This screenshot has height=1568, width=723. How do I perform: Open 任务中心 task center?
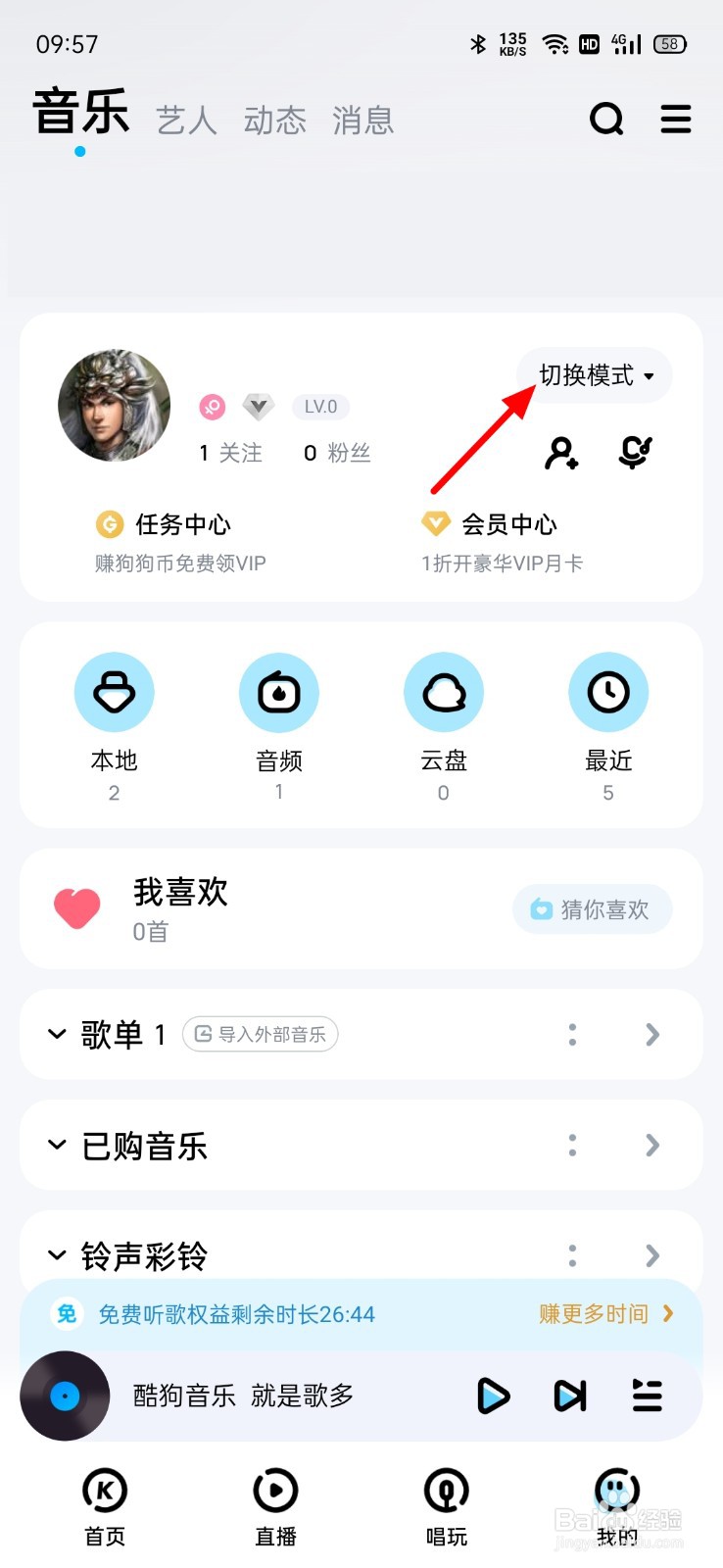pos(181,524)
